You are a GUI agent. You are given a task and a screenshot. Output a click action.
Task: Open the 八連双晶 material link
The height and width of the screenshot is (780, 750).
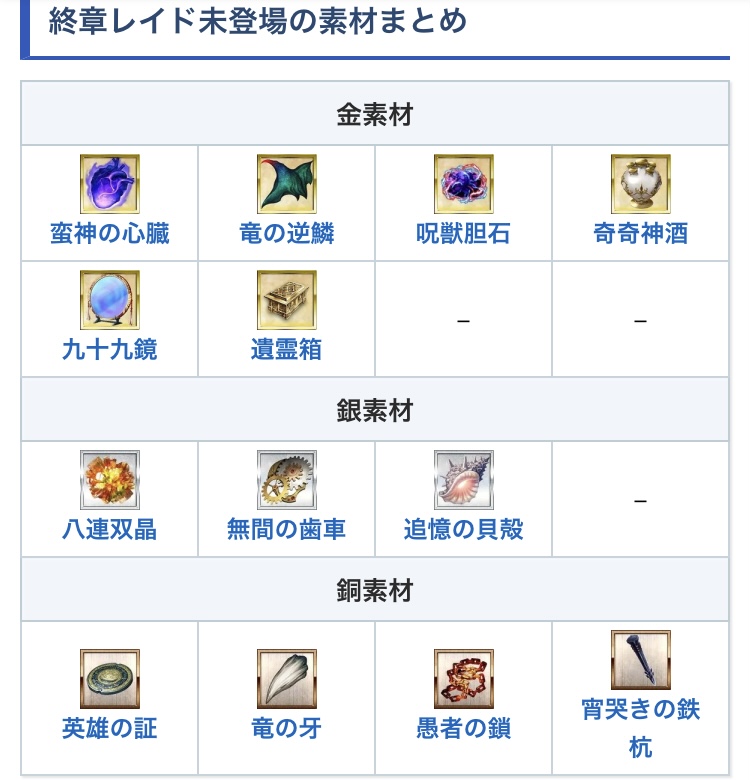click(109, 529)
